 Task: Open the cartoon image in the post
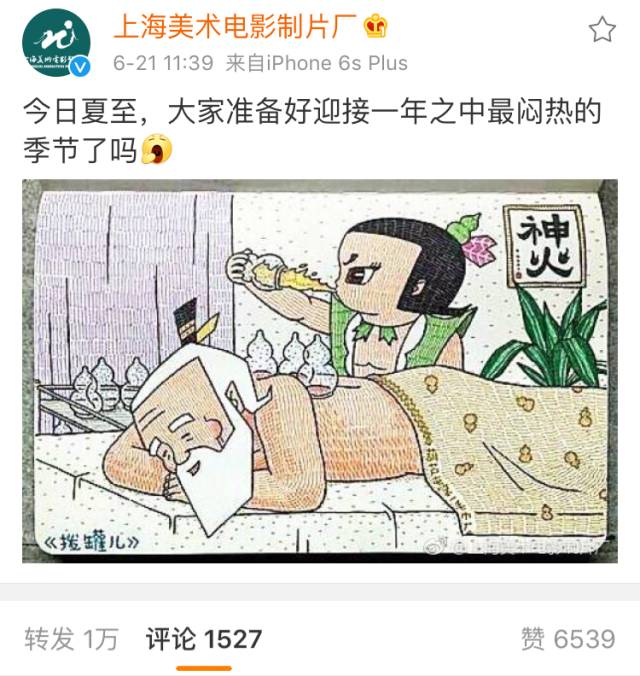click(x=320, y=371)
